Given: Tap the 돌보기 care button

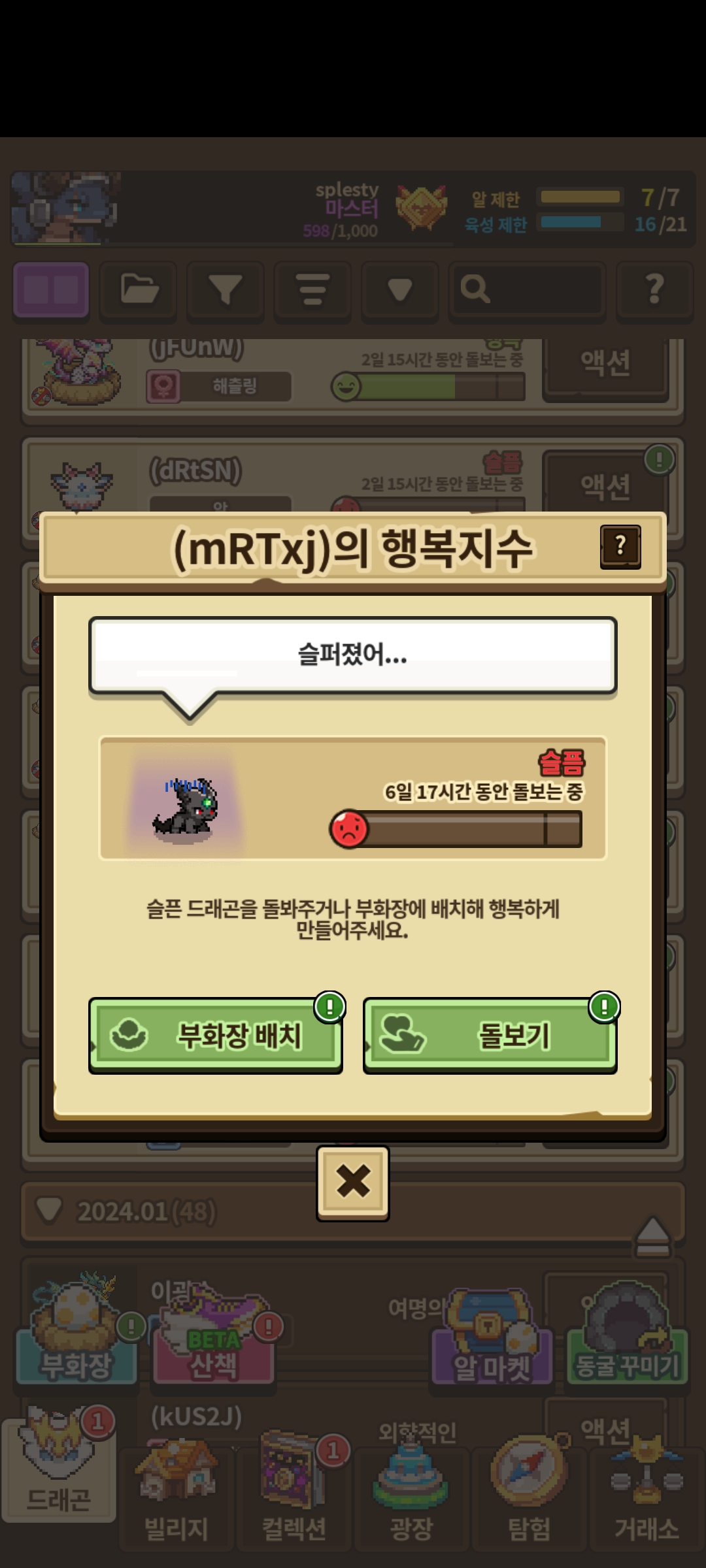Looking at the screenshot, I should 490,1035.
